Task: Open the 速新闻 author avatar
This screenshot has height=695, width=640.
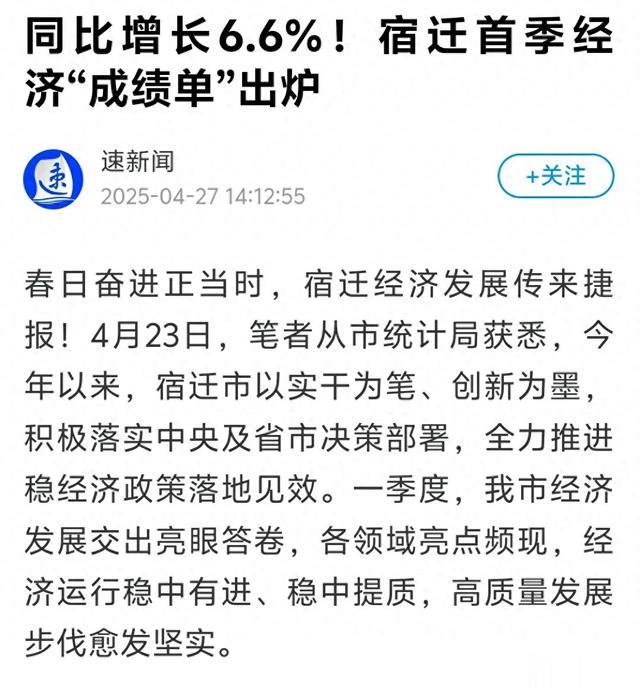Action: pos(52,179)
